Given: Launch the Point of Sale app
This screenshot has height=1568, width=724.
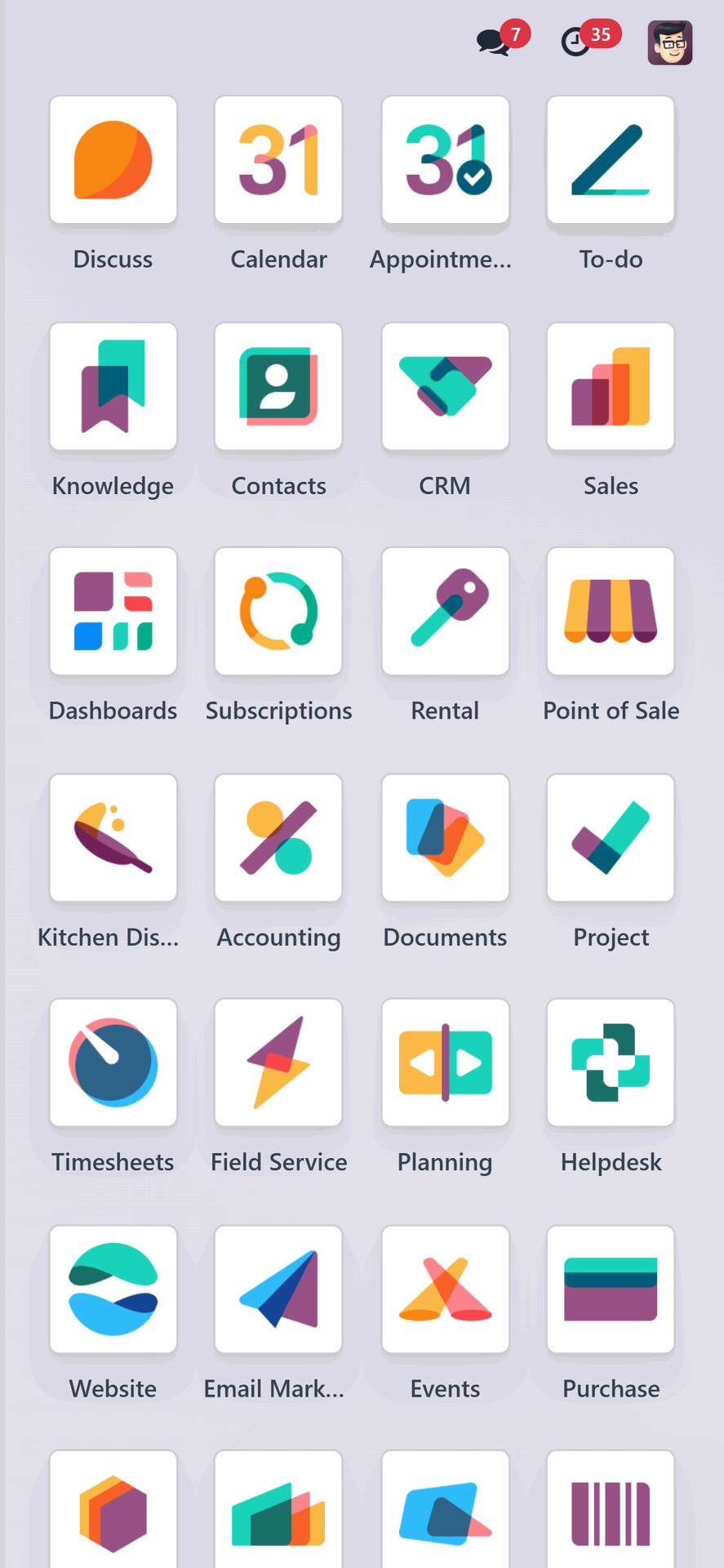Looking at the screenshot, I should pos(611,612).
